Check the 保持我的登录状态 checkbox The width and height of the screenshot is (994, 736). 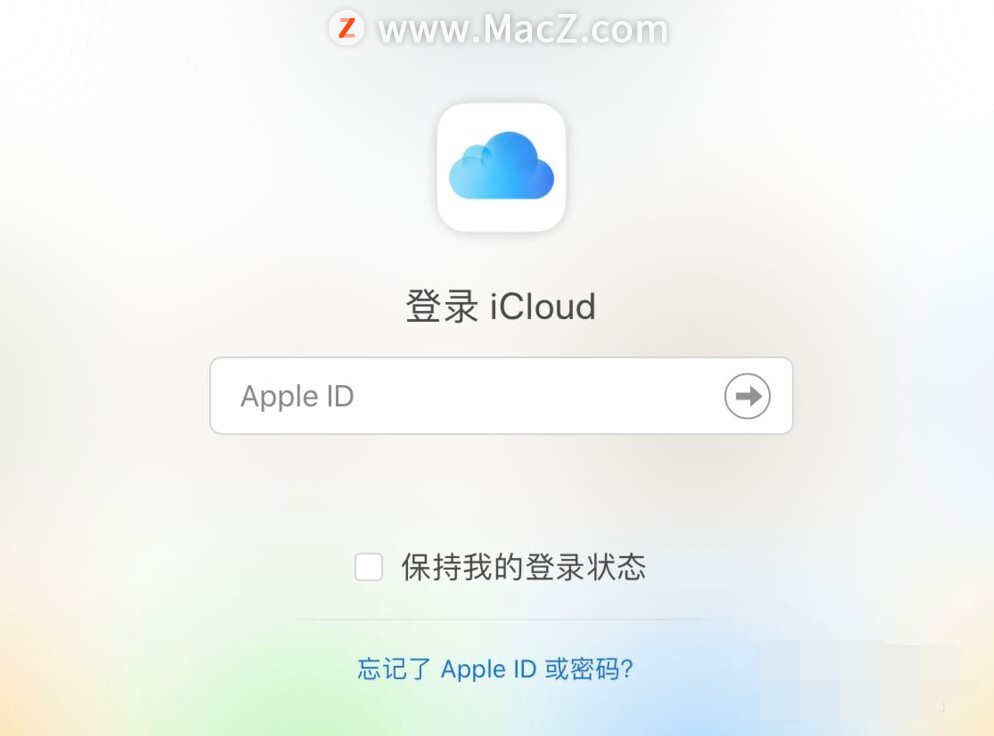pyautogui.click(x=369, y=568)
